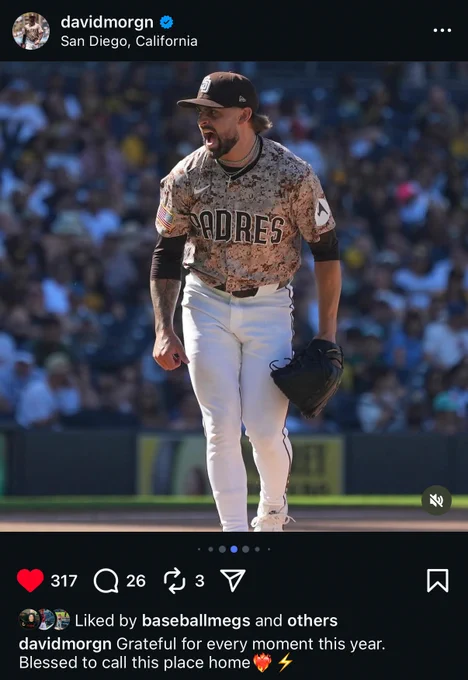
Task: Repost this post
Action: coord(174,581)
